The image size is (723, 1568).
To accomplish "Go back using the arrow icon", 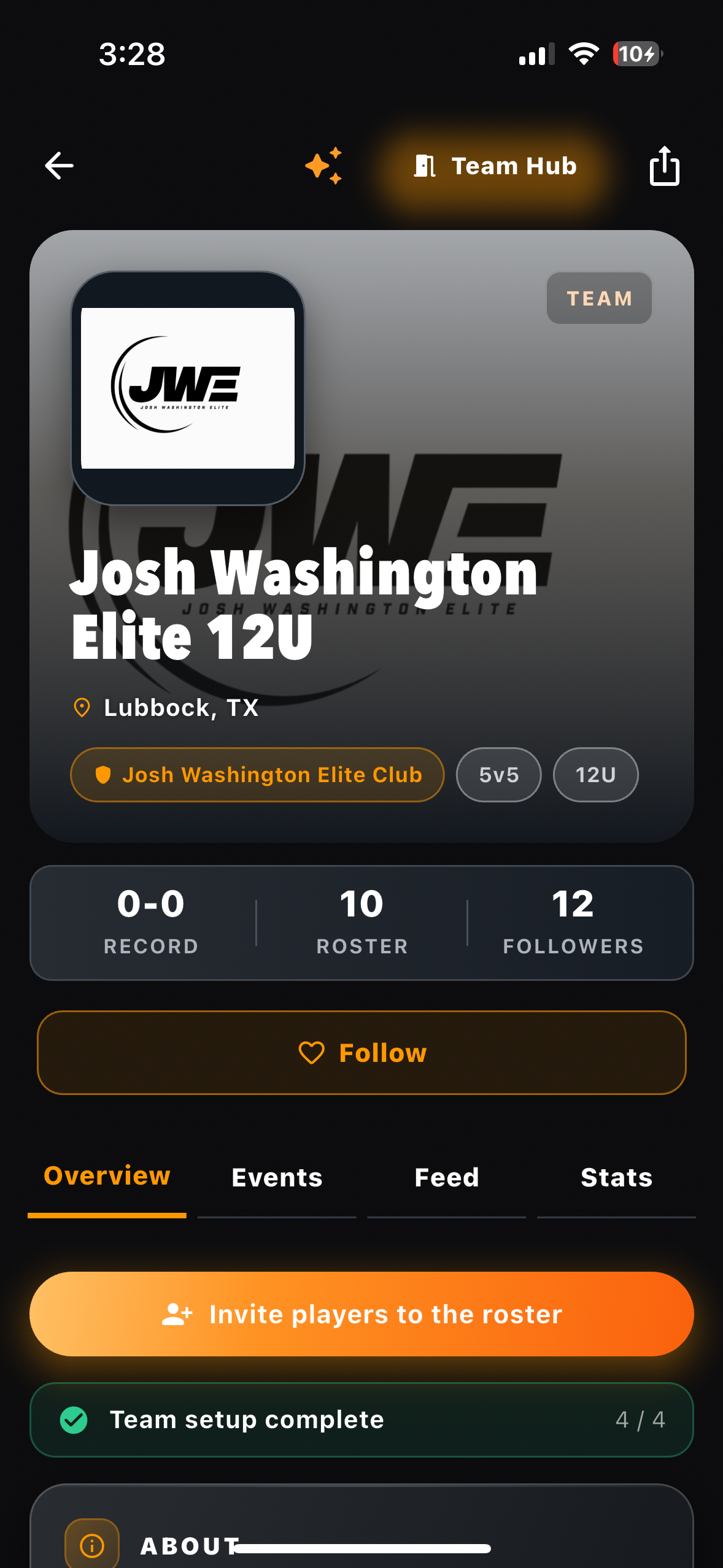I will [60, 166].
